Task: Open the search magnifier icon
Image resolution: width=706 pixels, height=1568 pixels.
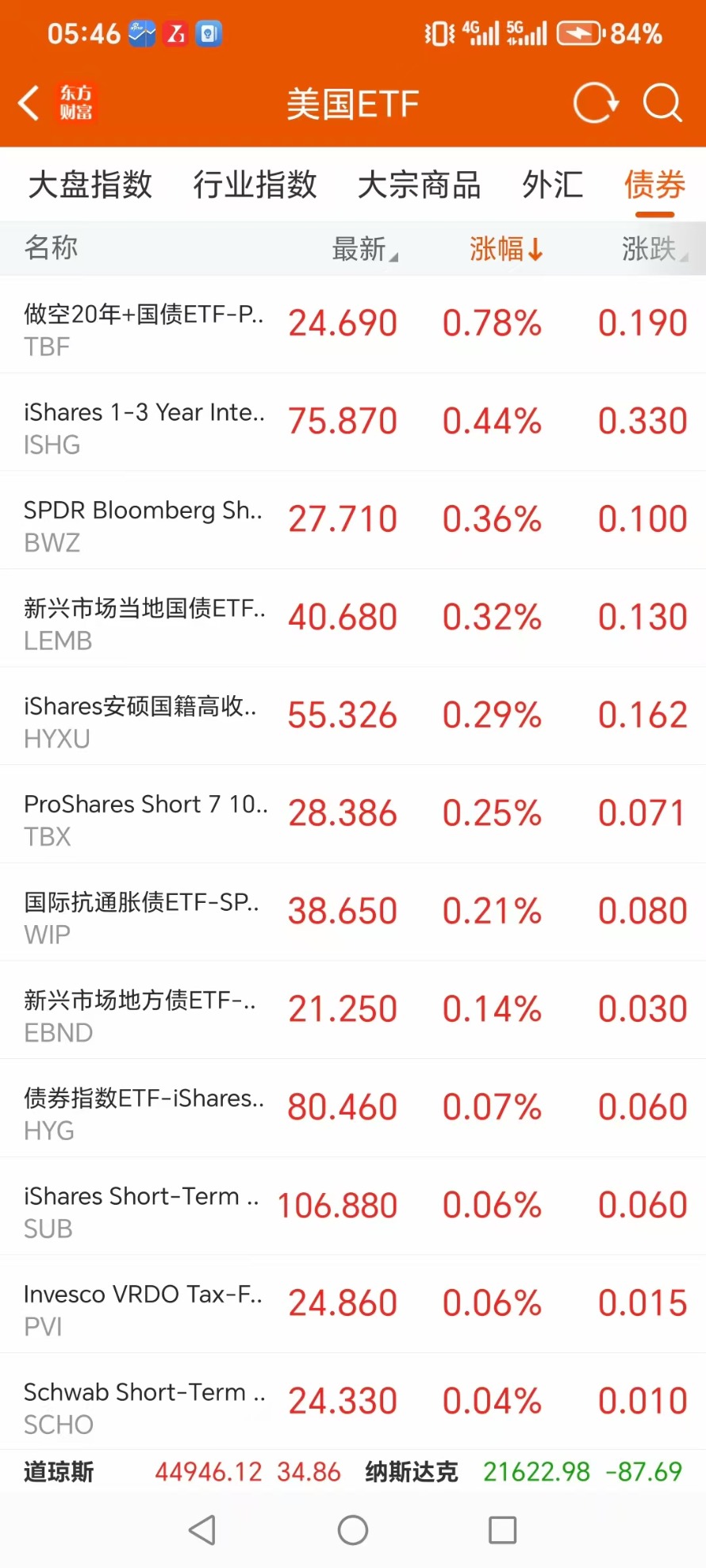Action: click(662, 103)
